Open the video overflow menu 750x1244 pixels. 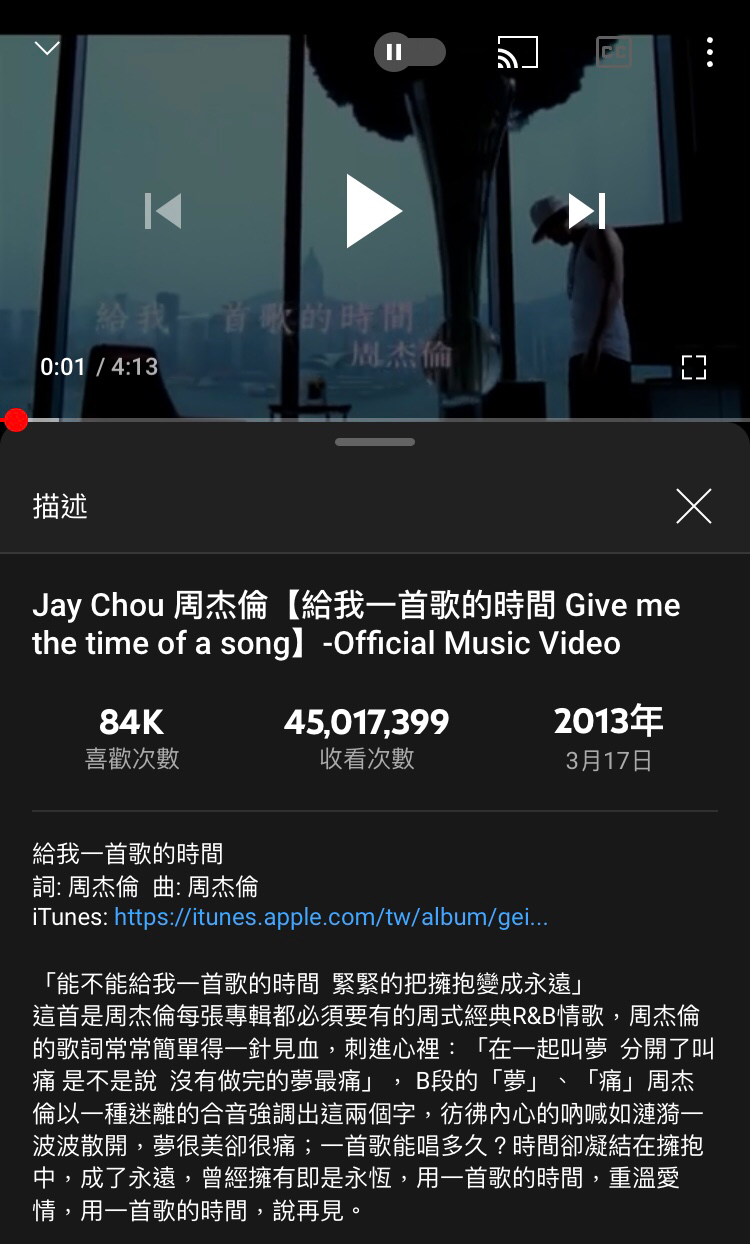click(x=709, y=52)
